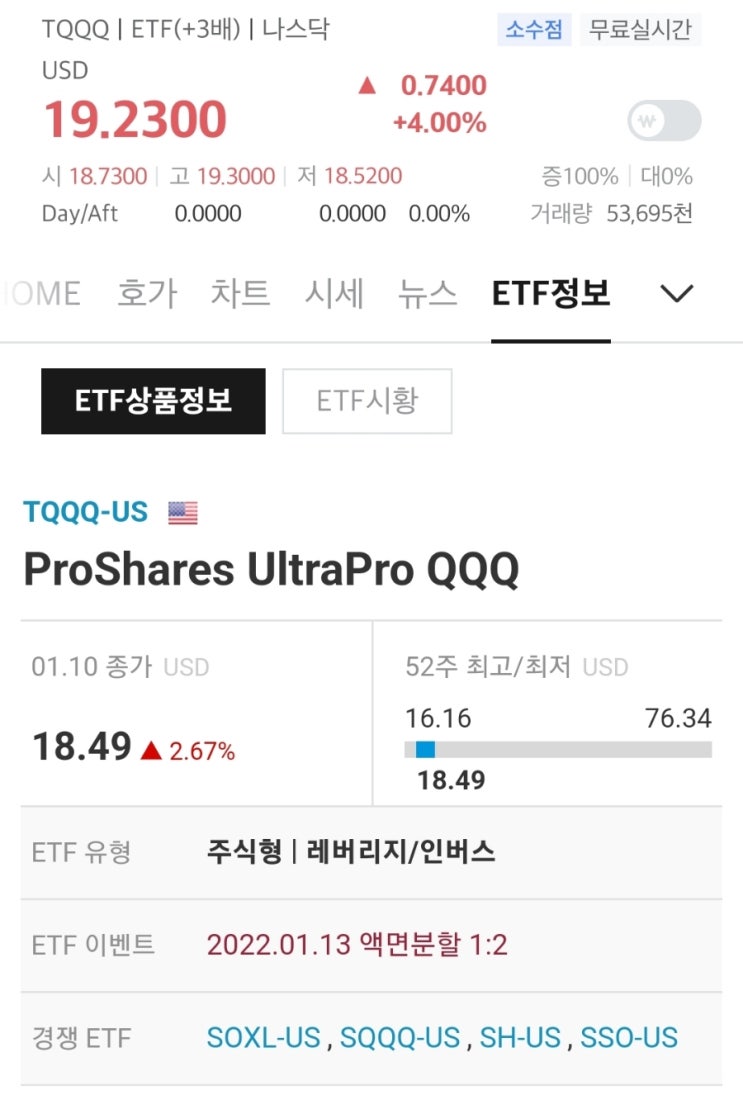Open the 시세 tab
The height and width of the screenshot is (1095, 743).
click(333, 293)
